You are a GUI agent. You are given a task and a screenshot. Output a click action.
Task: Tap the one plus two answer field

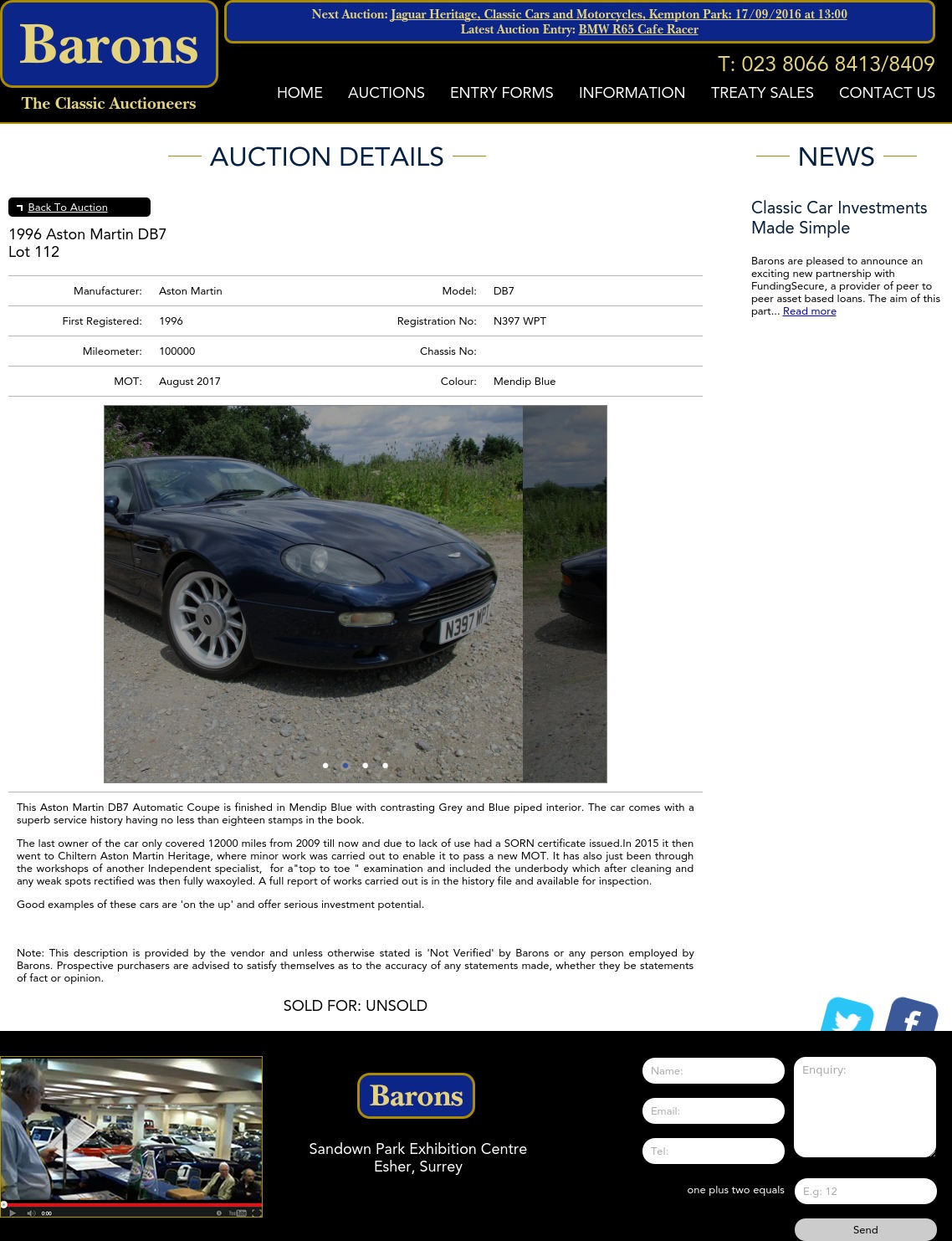[x=864, y=1192]
